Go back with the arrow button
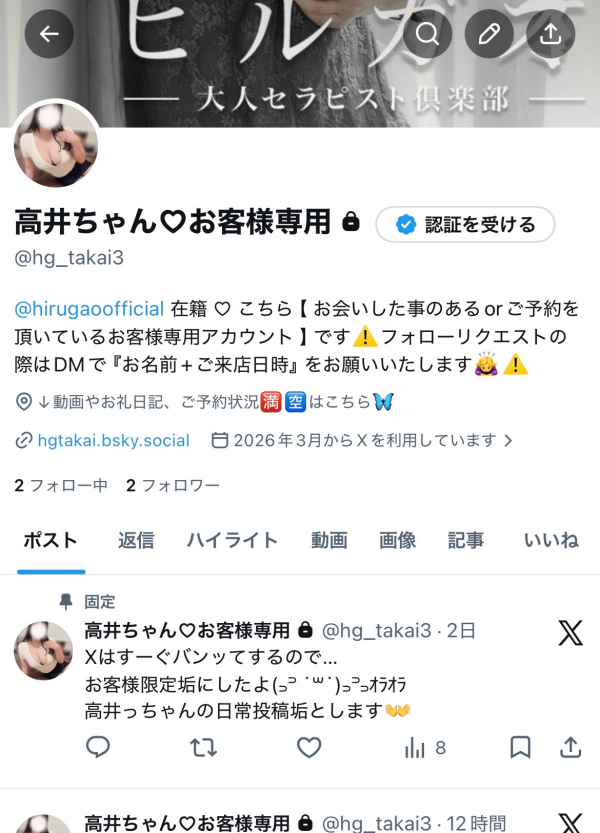Viewport: 600px width, 833px height. click(x=49, y=34)
